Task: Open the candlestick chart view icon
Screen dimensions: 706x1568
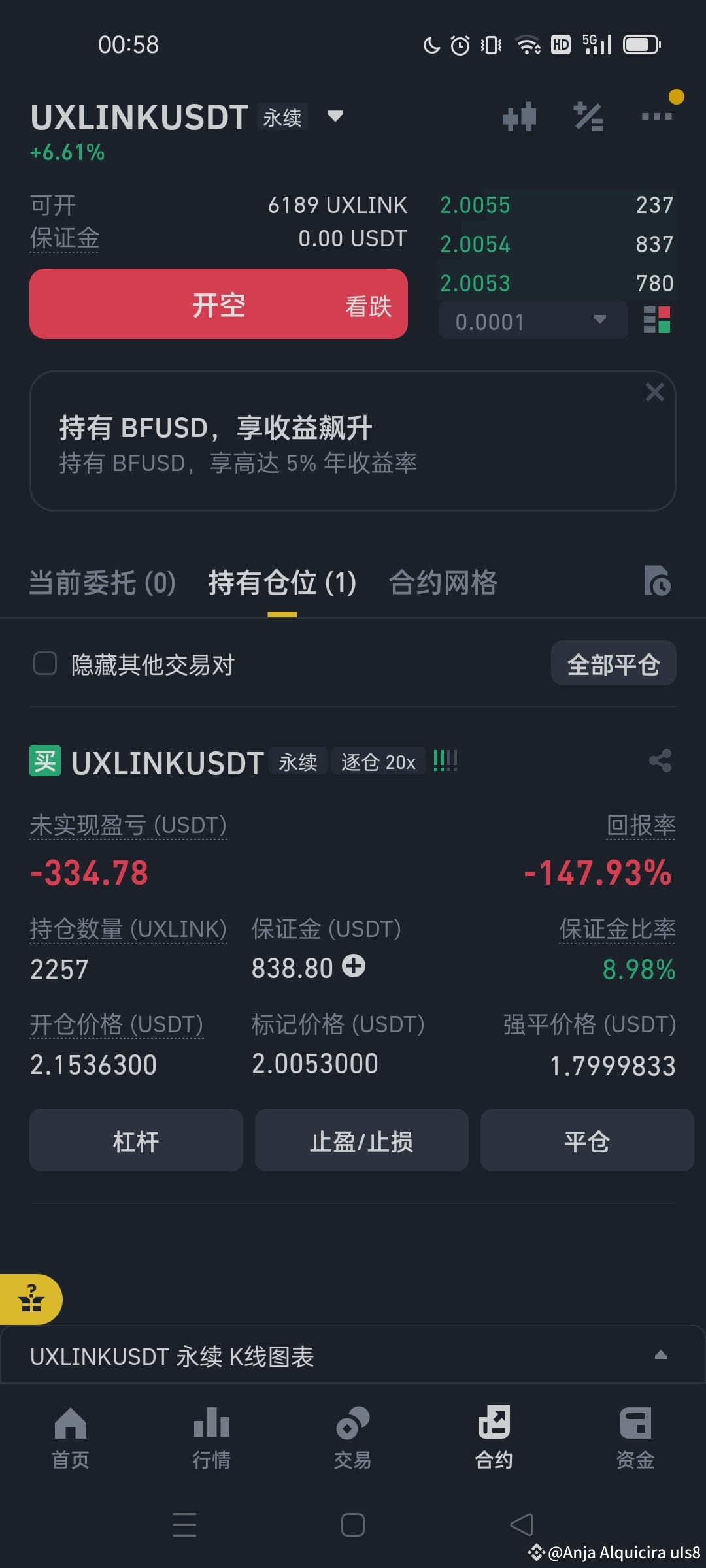Action: (x=520, y=116)
